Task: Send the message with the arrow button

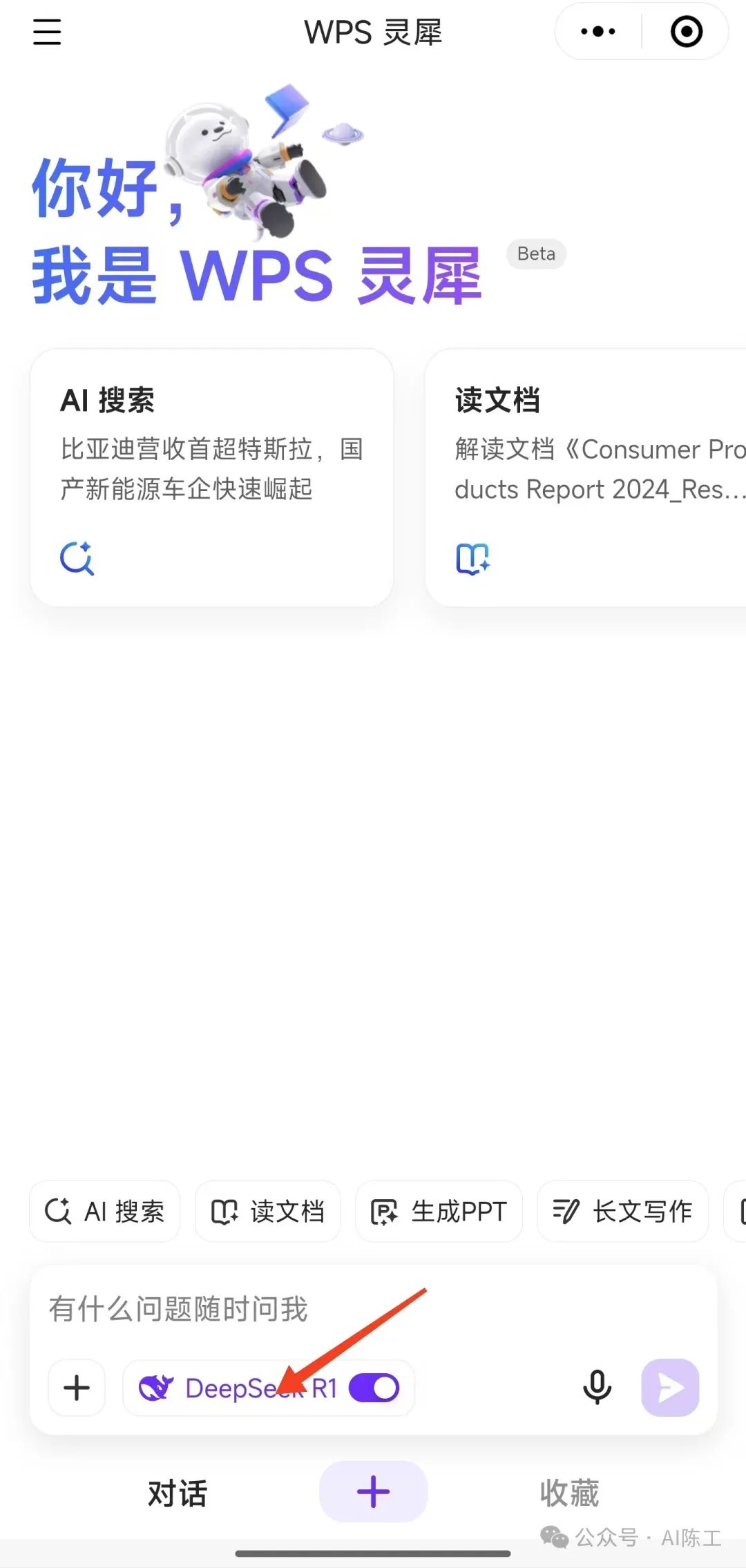Action: click(x=670, y=1388)
